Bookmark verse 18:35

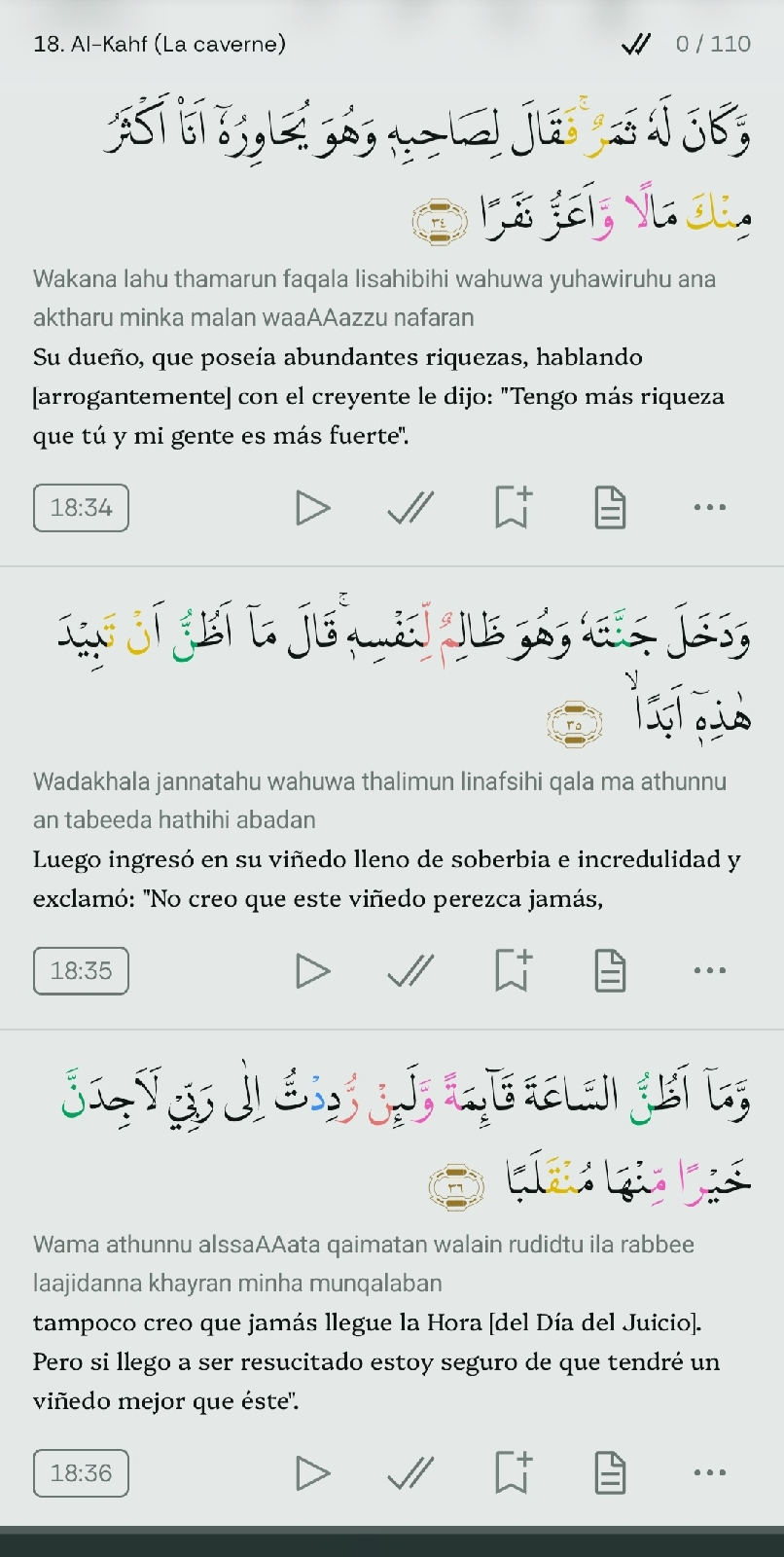tap(513, 970)
